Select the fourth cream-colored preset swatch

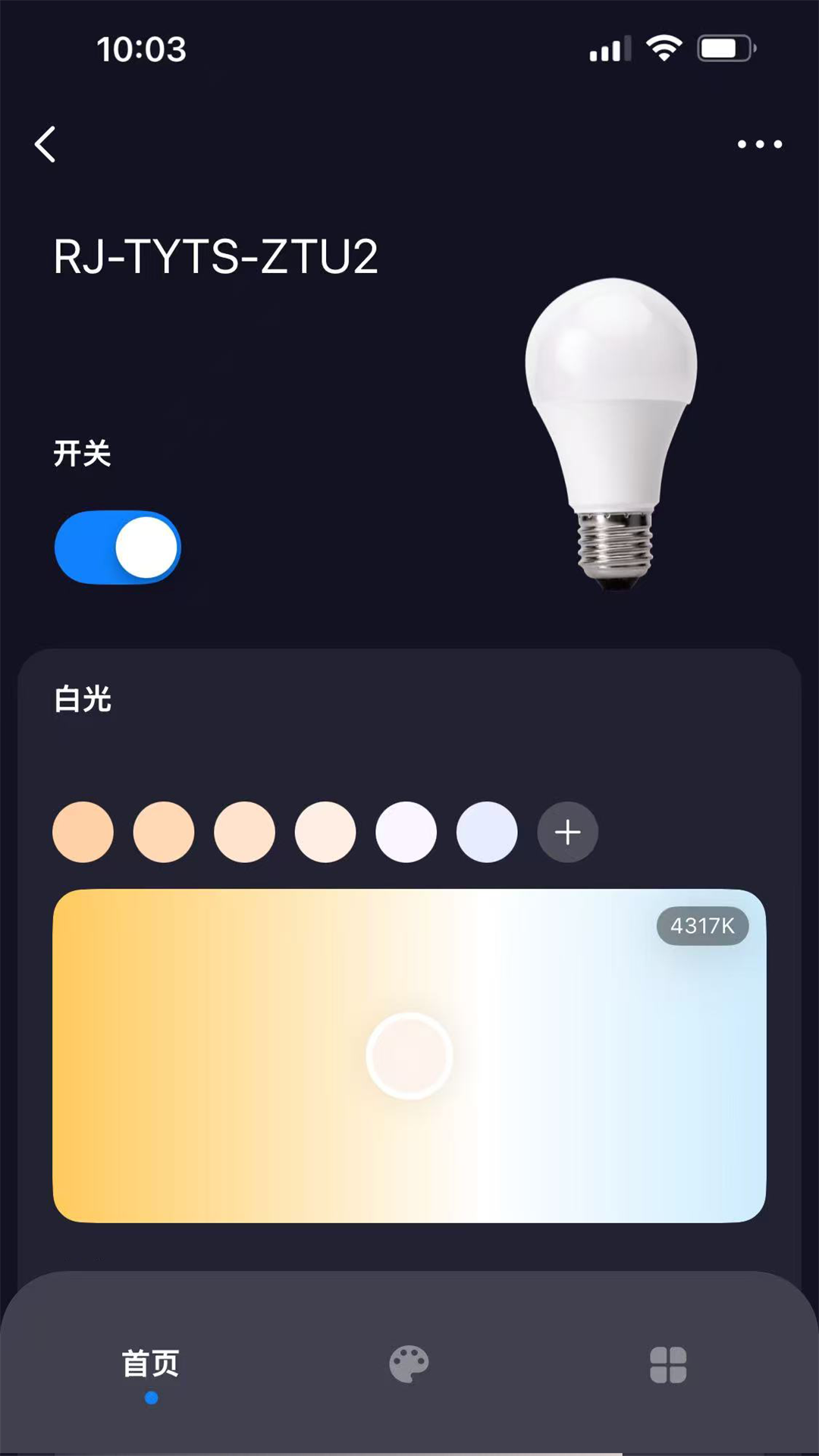[325, 832]
